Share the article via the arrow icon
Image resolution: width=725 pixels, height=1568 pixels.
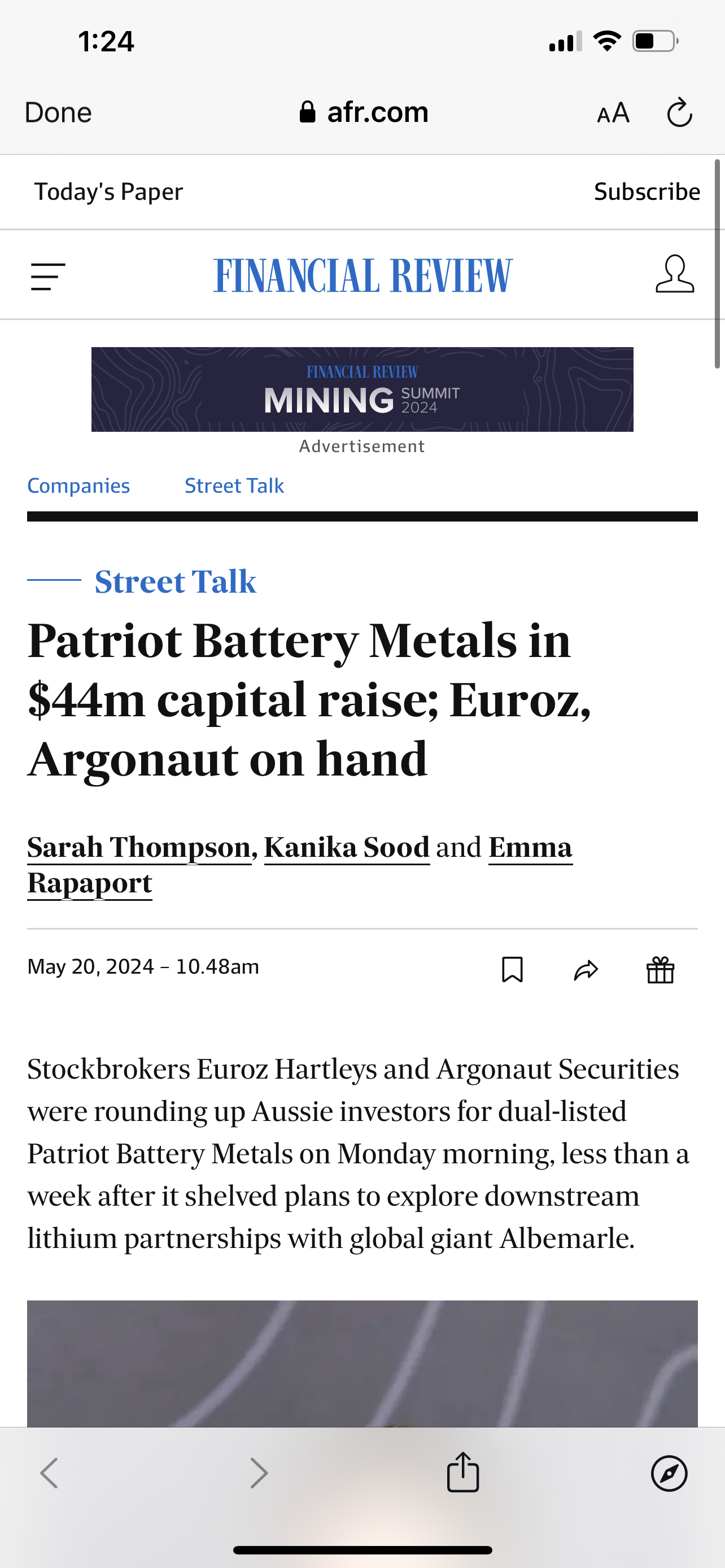pos(586,970)
